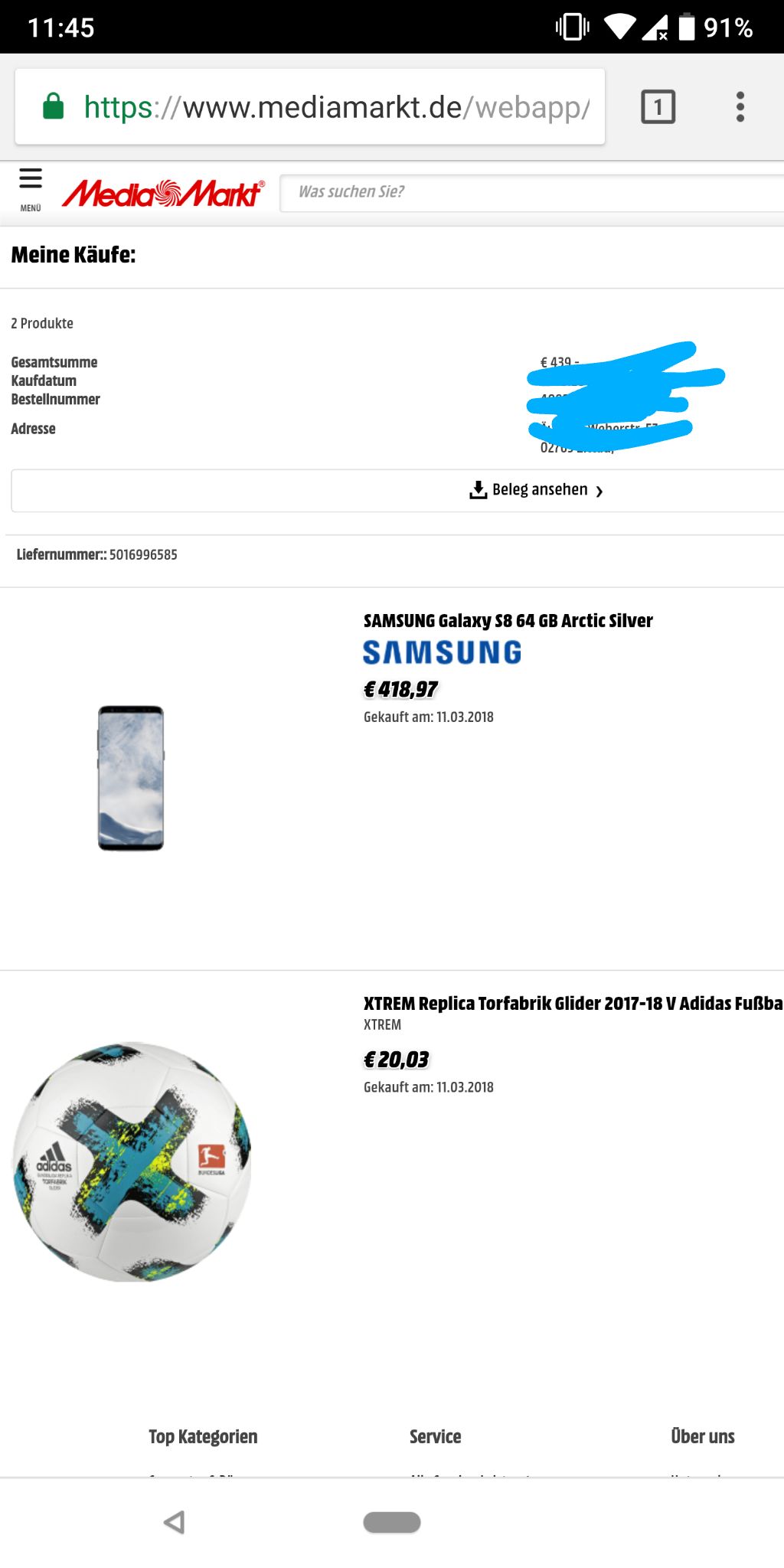
Task: Open the Adidas football product image
Action: (132, 1161)
